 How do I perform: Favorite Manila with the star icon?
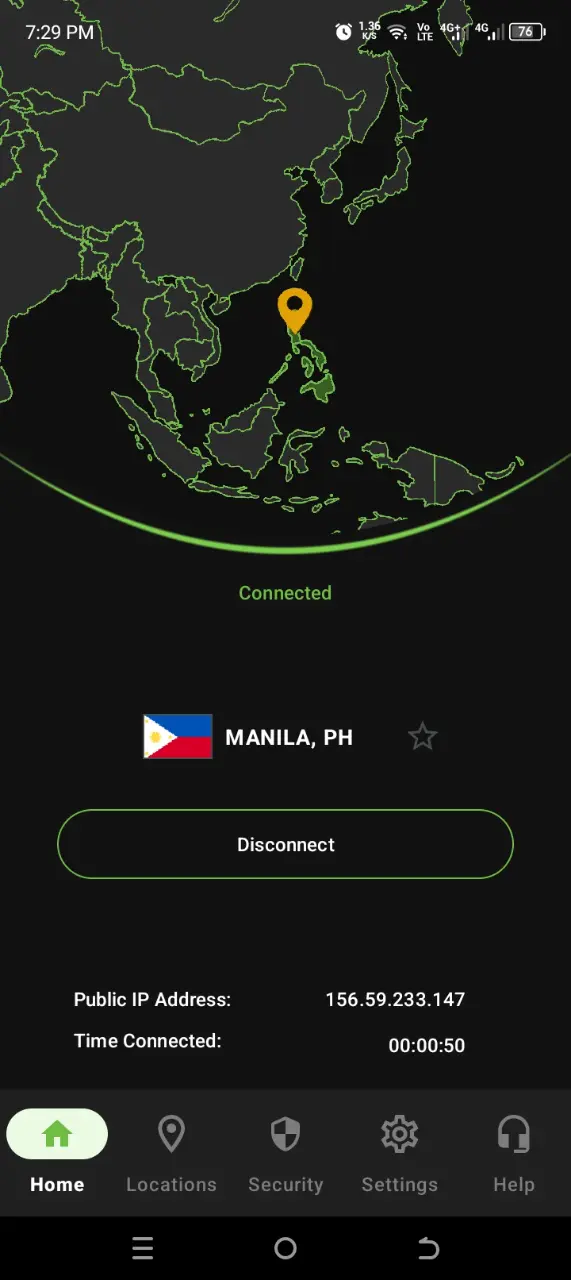click(x=422, y=737)
